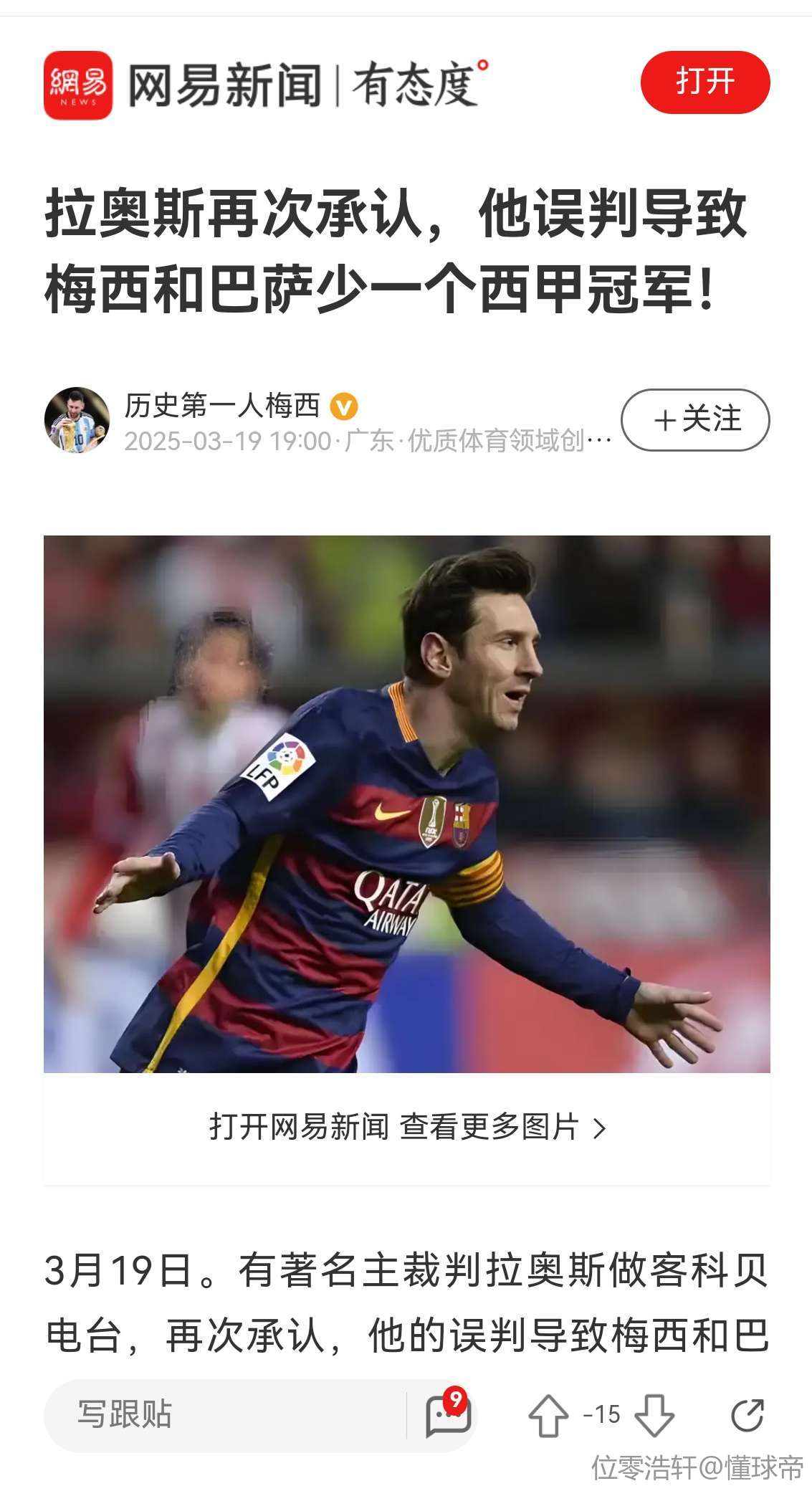Tap the red 打开 button
812x1491 pixels.
pos(704,82)
